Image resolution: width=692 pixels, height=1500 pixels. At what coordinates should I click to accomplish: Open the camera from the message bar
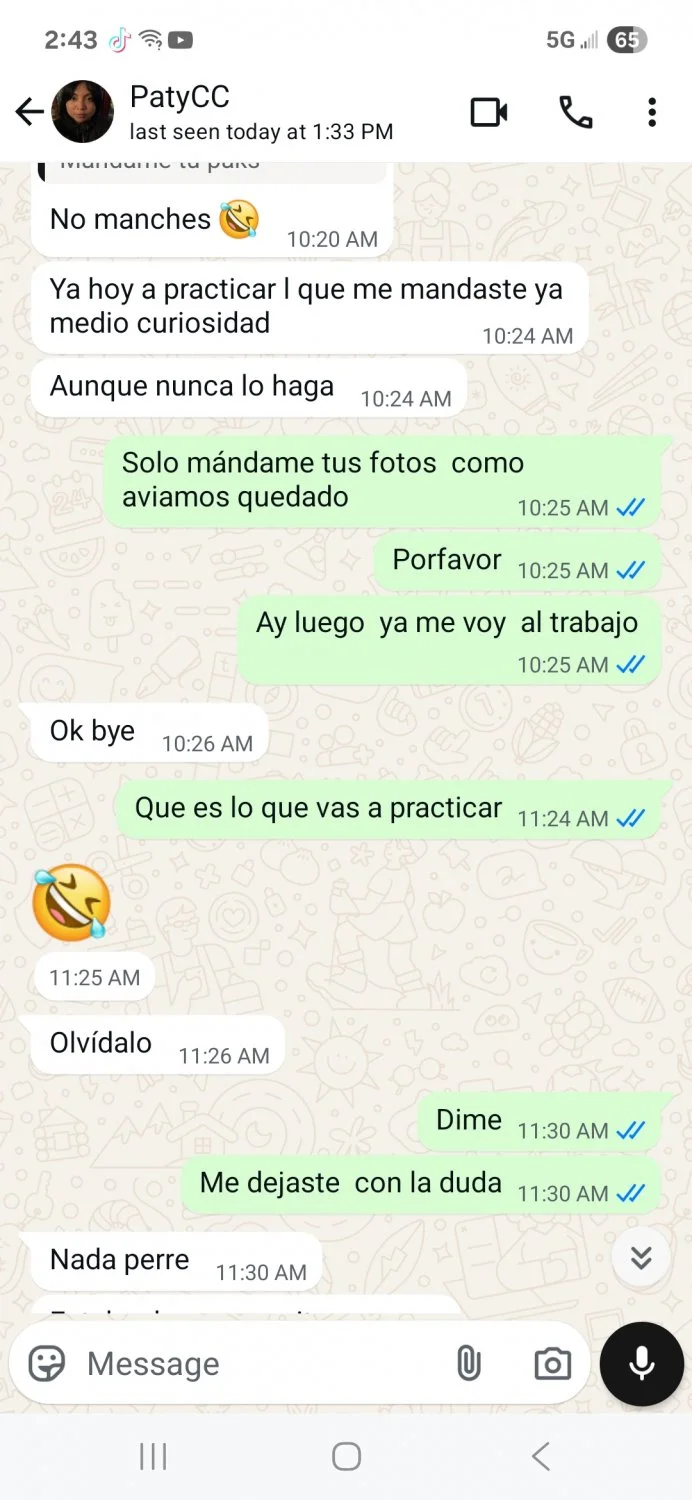(x=552, y=1363)
